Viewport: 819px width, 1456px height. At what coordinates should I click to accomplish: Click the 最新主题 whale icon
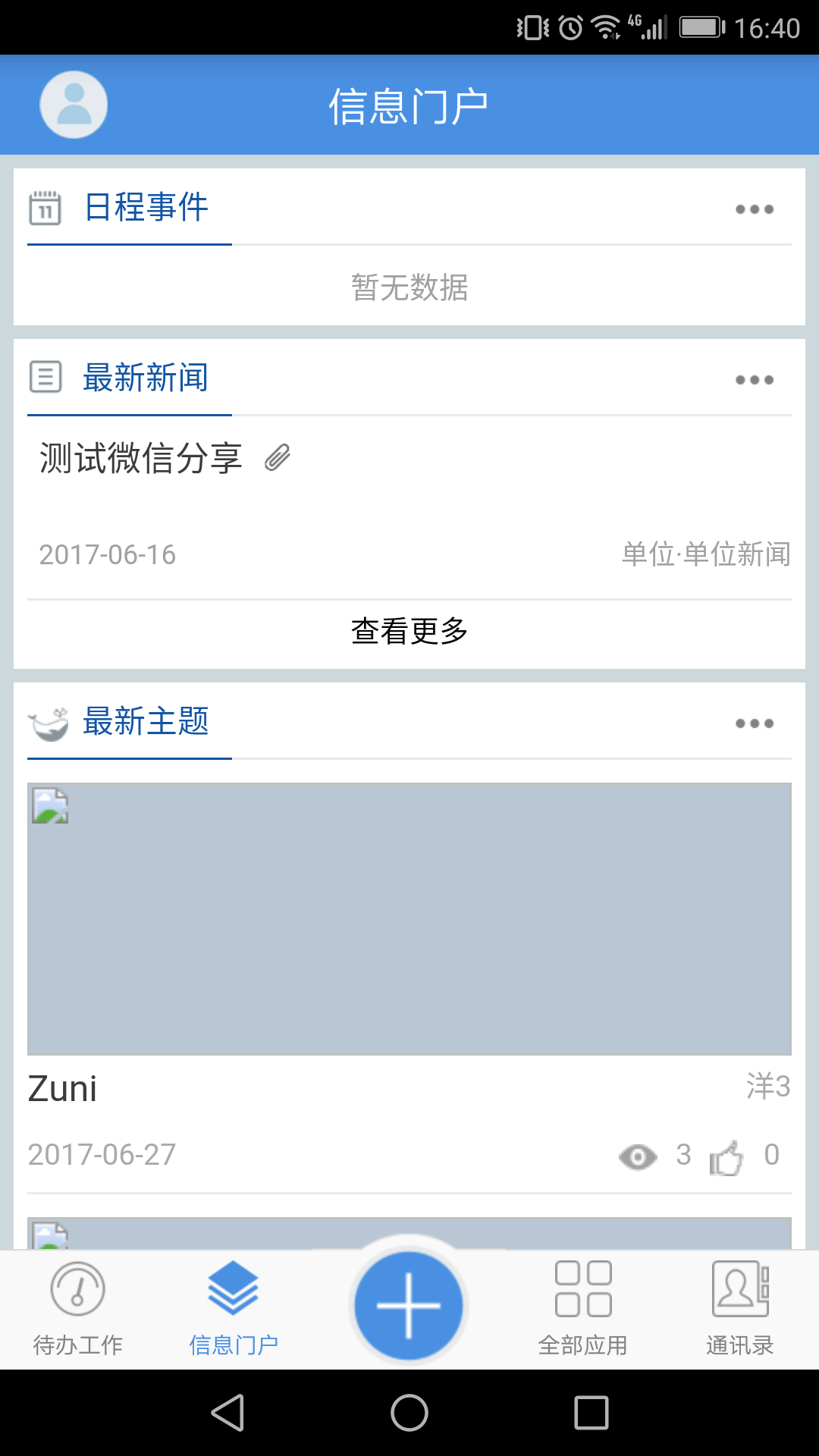click(47, 722)
